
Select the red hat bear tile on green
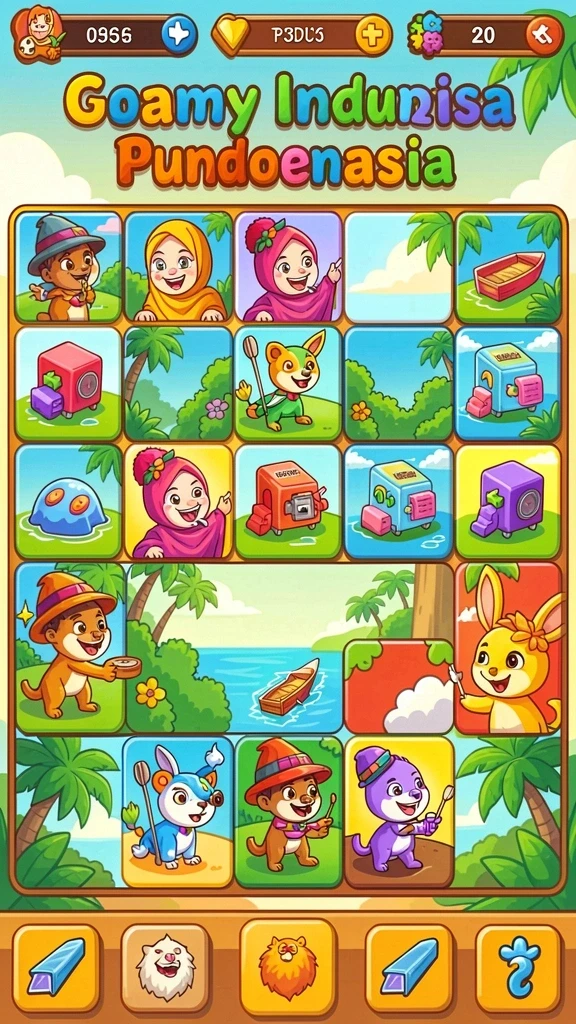(288, 811)
